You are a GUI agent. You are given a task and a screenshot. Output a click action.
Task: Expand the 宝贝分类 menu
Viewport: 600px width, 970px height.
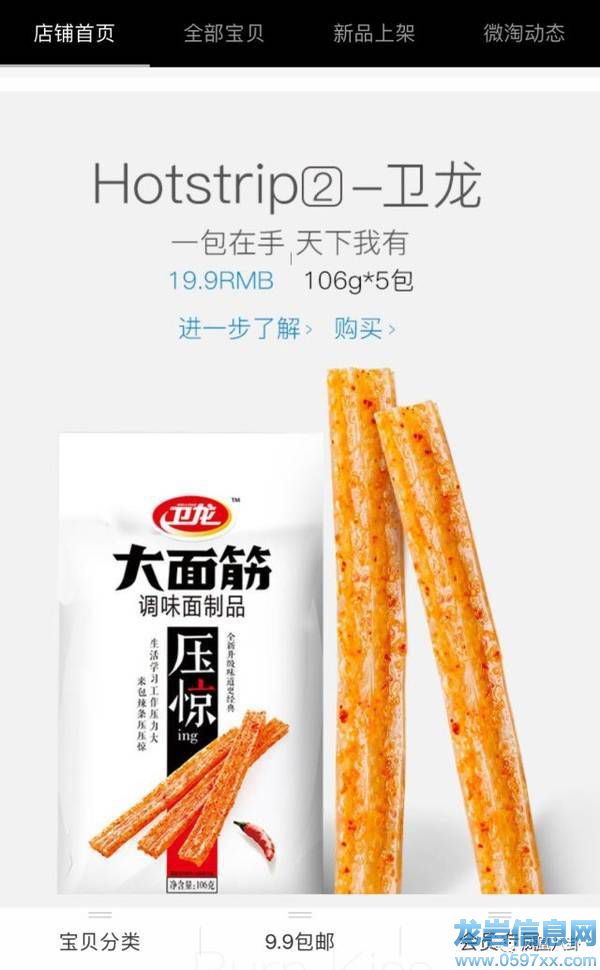pos(100,941)
